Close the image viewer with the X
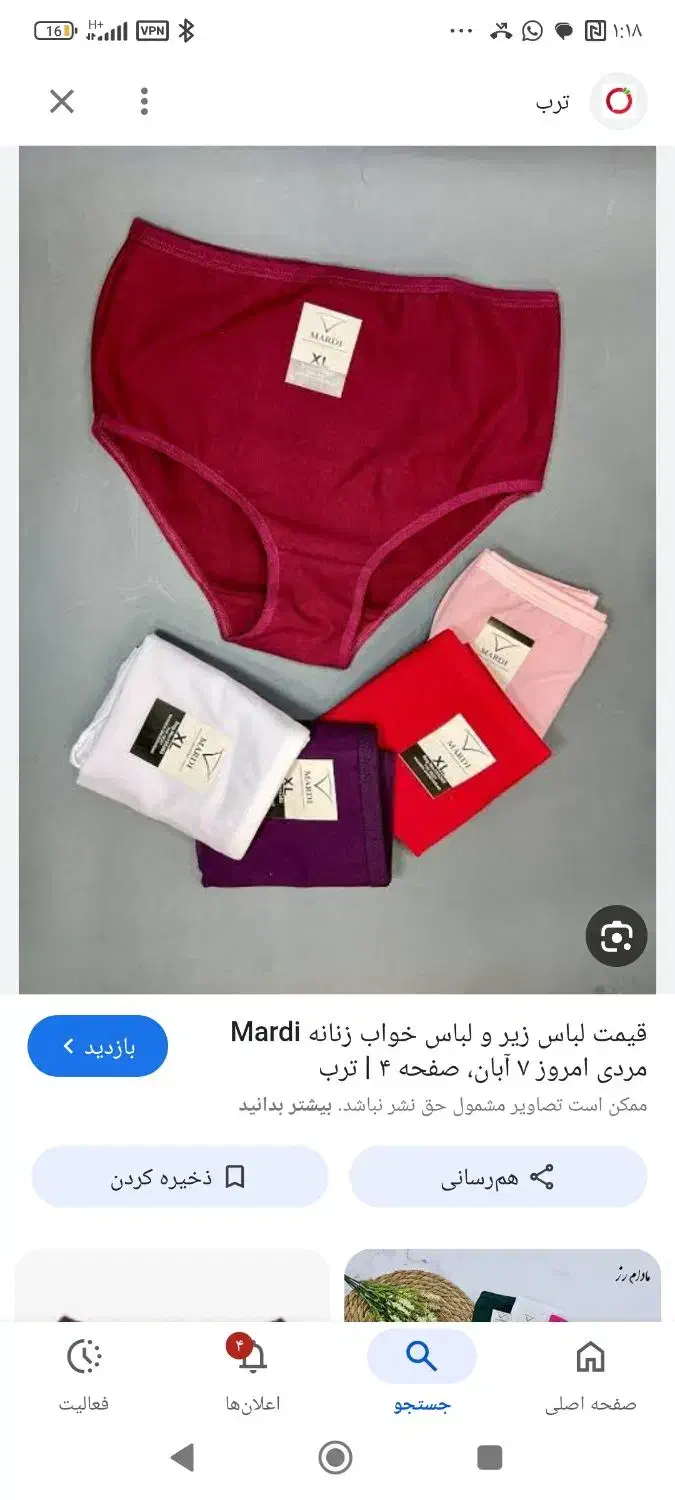The image size is (675, 1500). (62, 101)
